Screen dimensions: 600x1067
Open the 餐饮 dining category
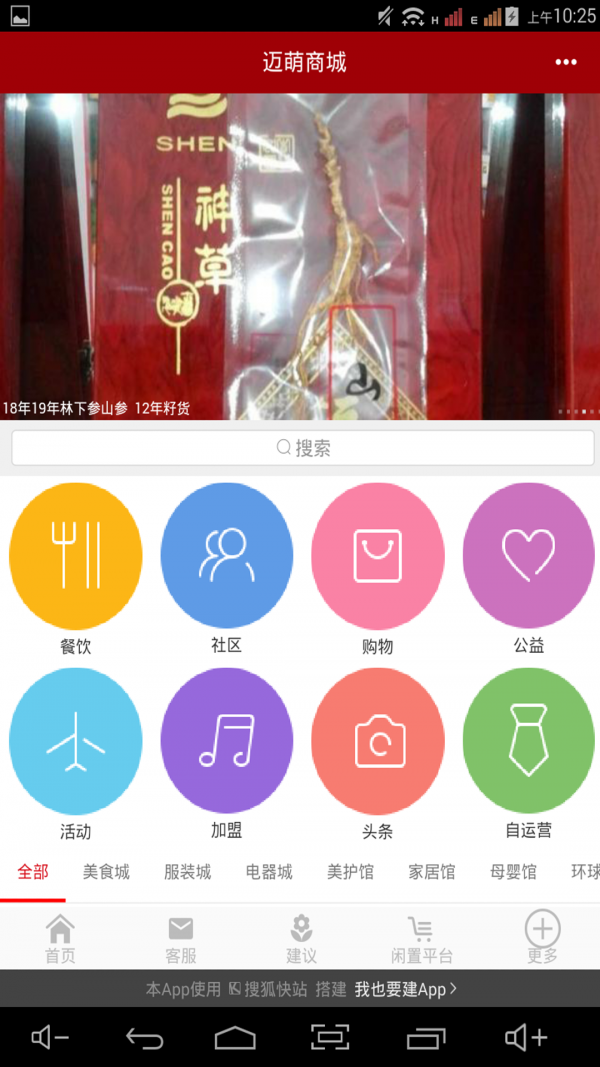(76, 555)
